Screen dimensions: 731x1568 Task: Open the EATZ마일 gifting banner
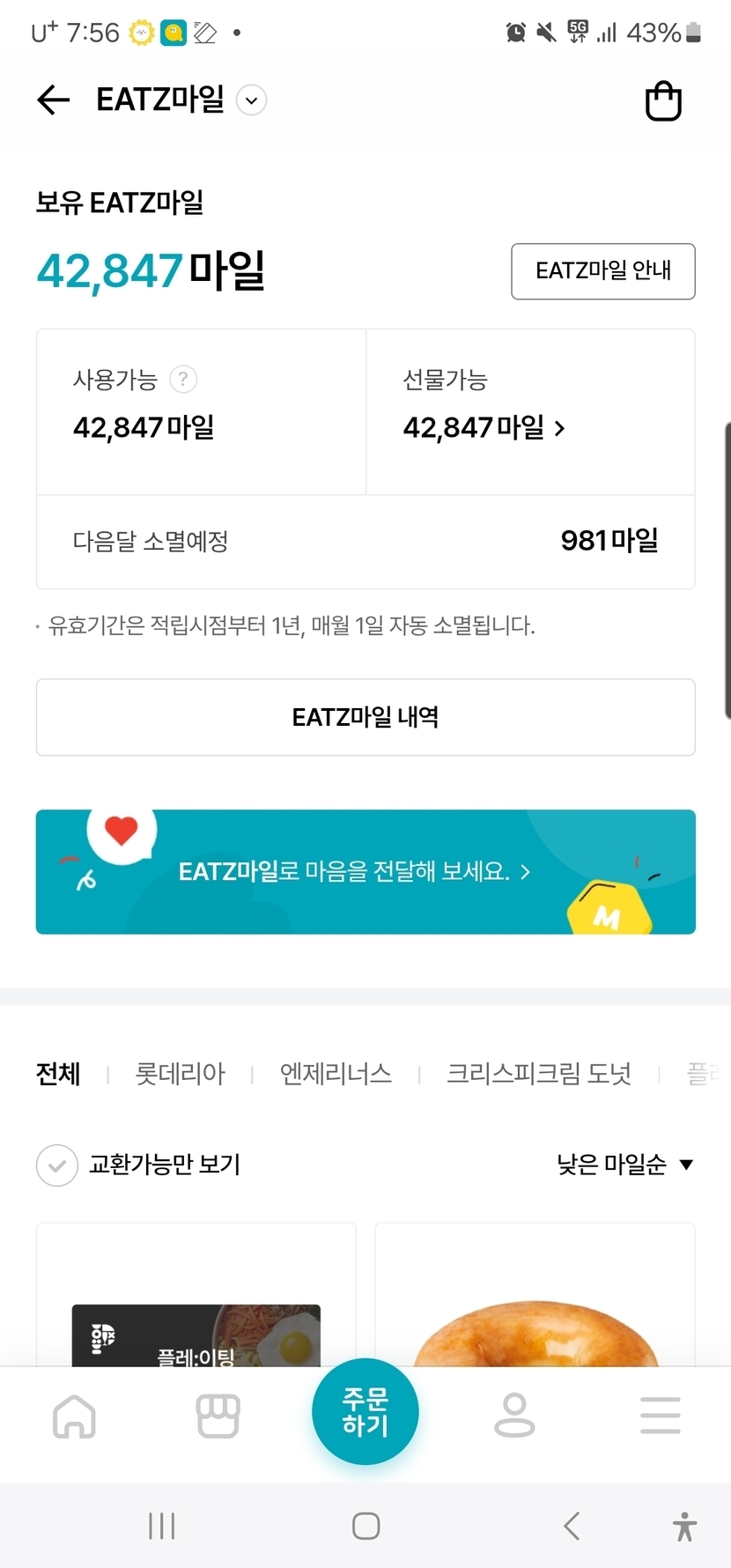(x=365, y=871)
